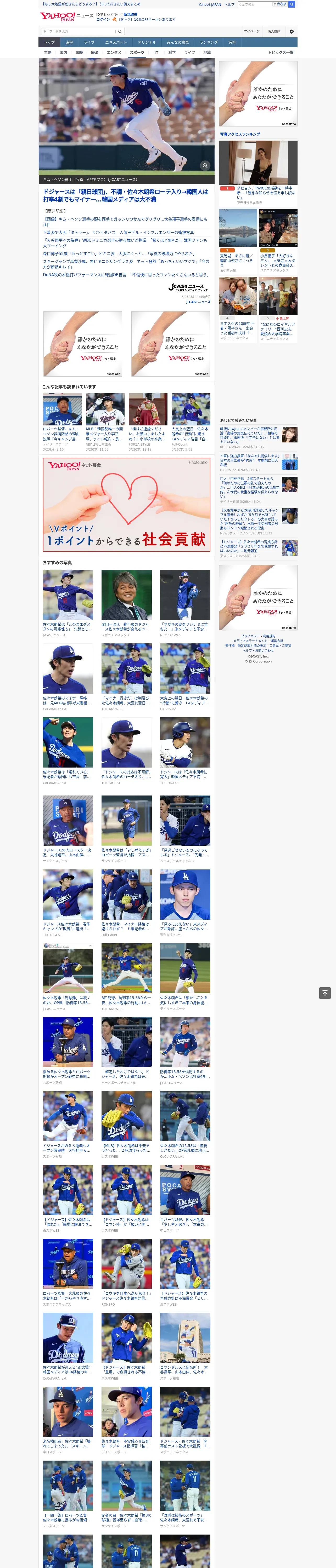336x1568 pixels.
Task: Tap the scroll-to-top arrow button
Action: (325, 993)
